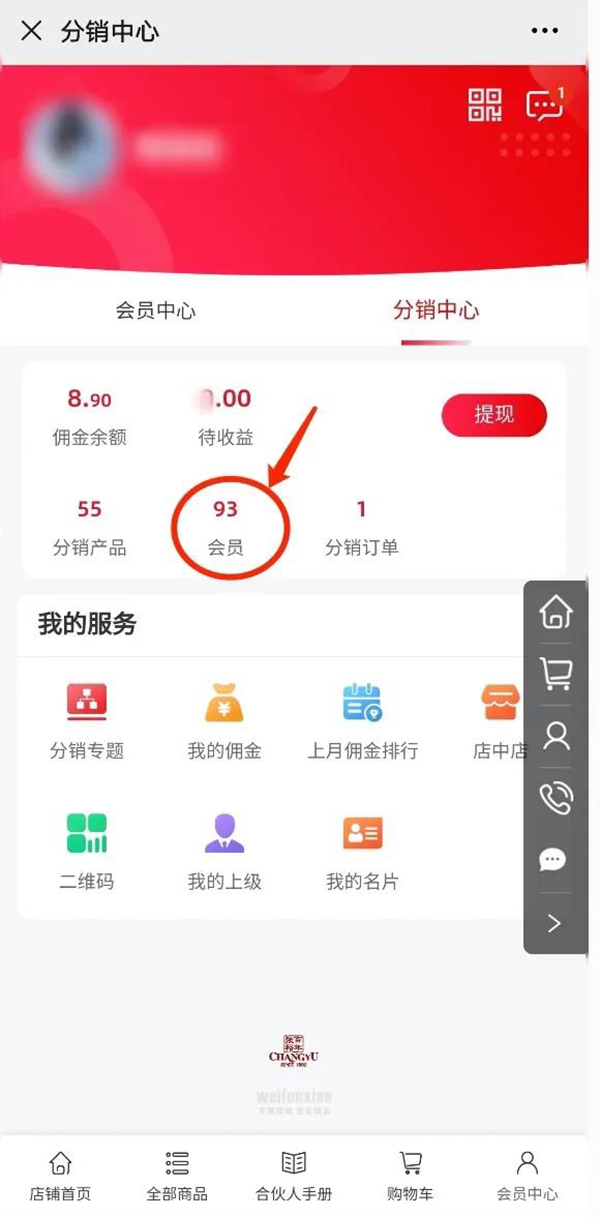Switch to the 会员中心 top tab

(x=155, y=310)
